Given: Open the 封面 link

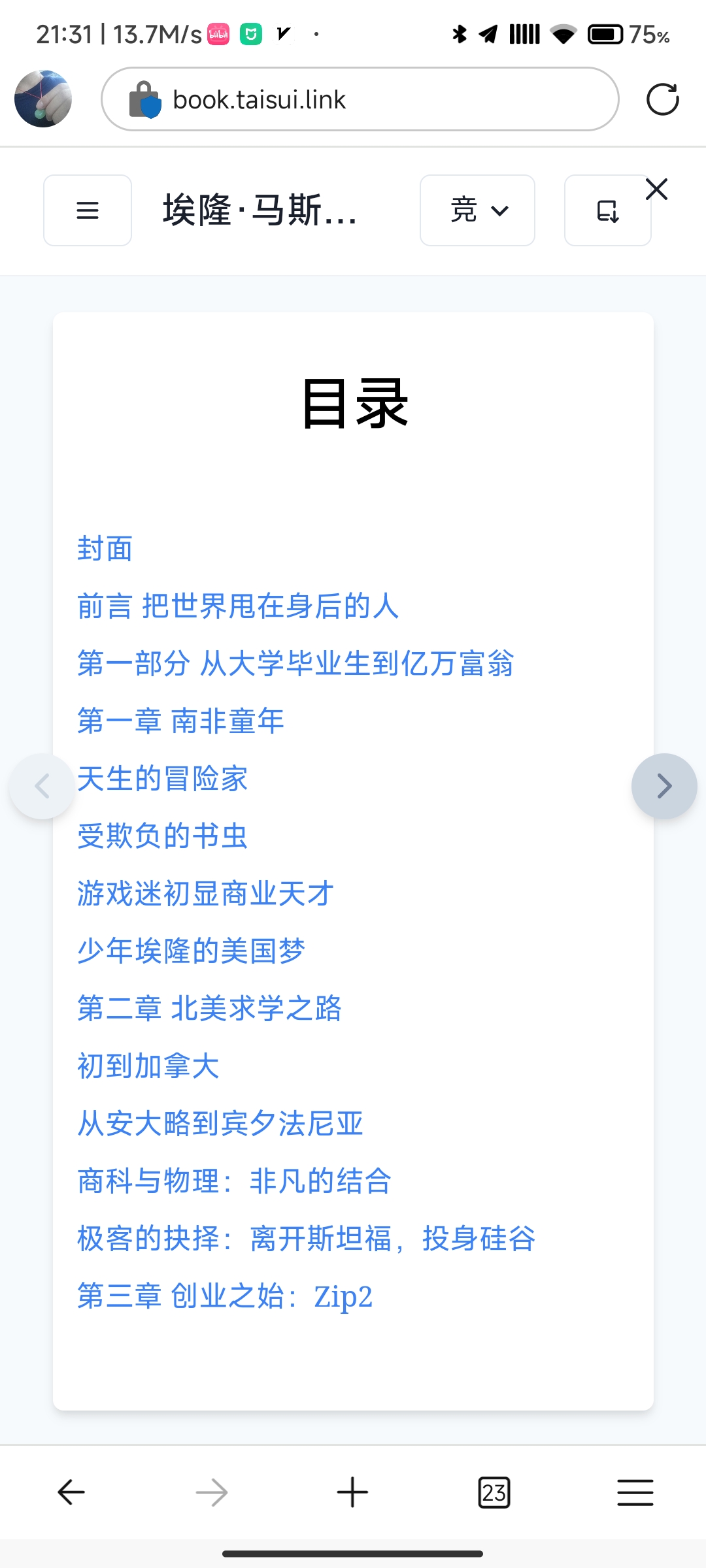Looking at the screenshot, I should point(105,548).
